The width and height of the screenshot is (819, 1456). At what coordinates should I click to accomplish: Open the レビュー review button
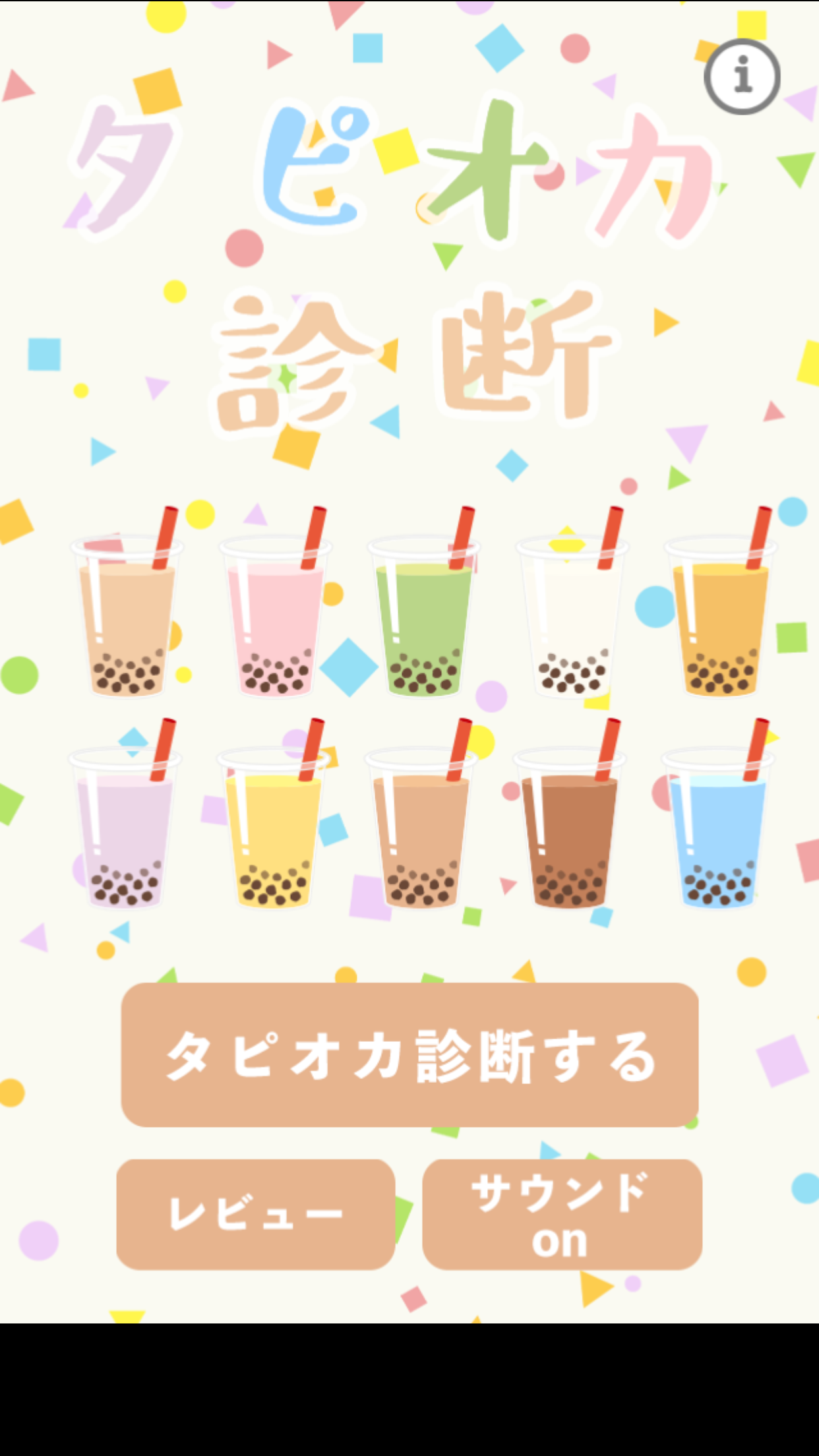click(x=256, y=1214)
